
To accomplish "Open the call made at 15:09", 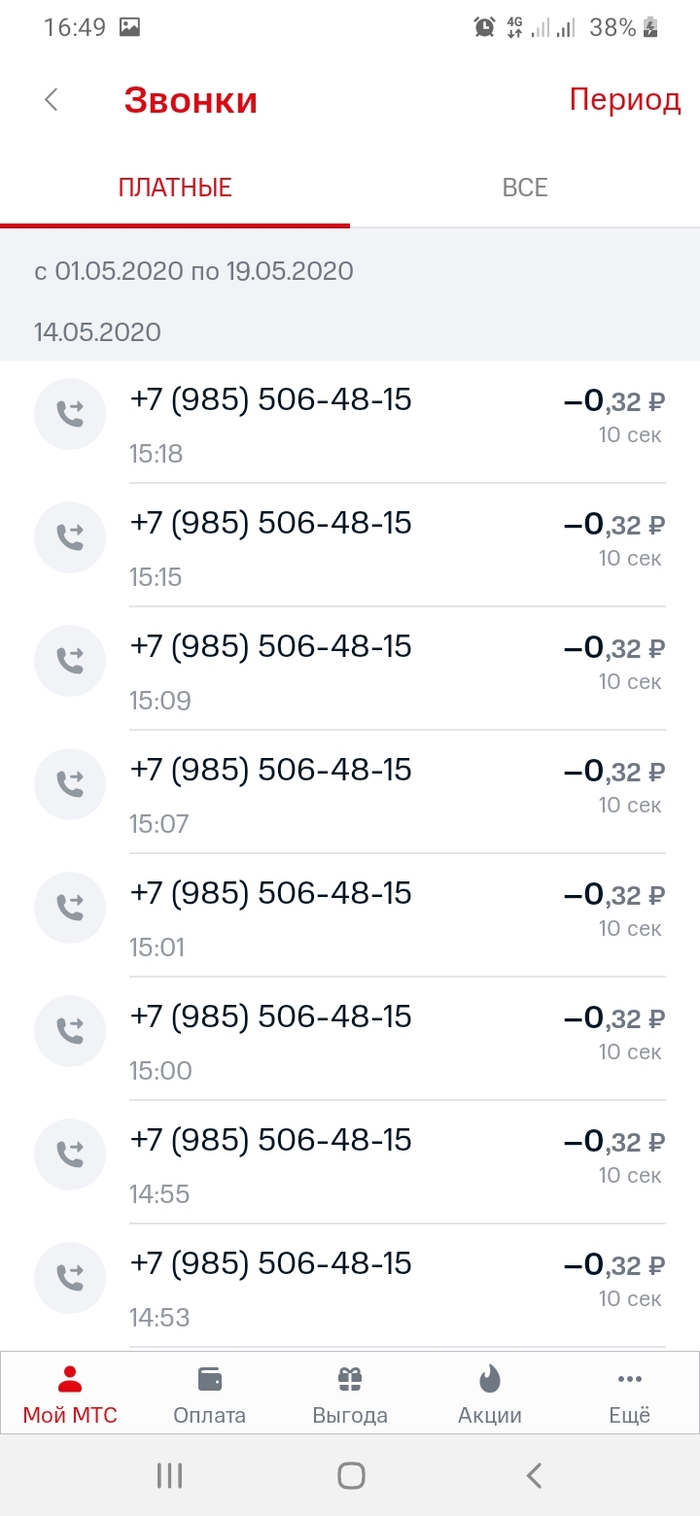I will 350,669.
